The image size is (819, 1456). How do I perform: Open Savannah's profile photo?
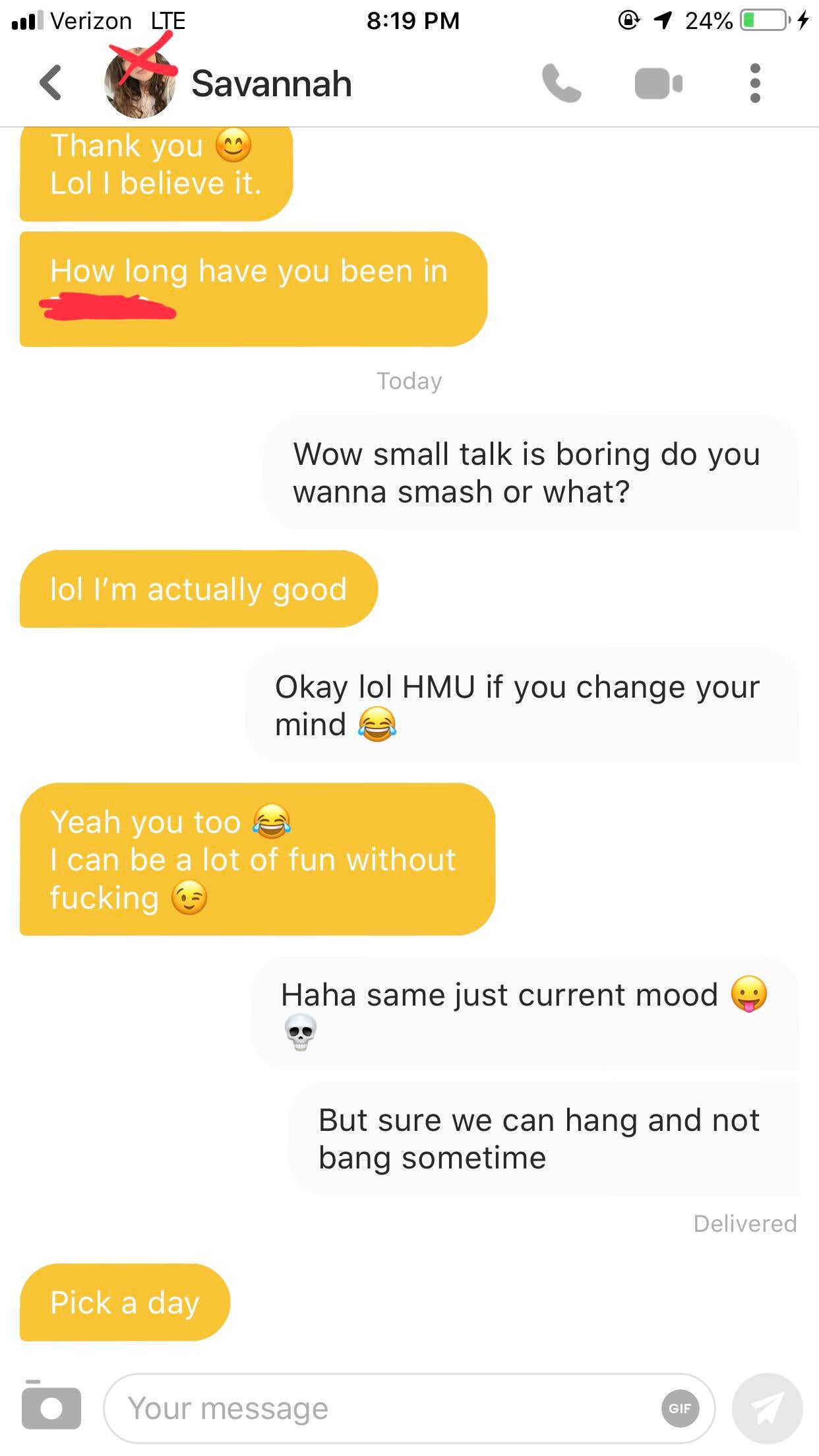pyautogui.click(x=140, y=83)
